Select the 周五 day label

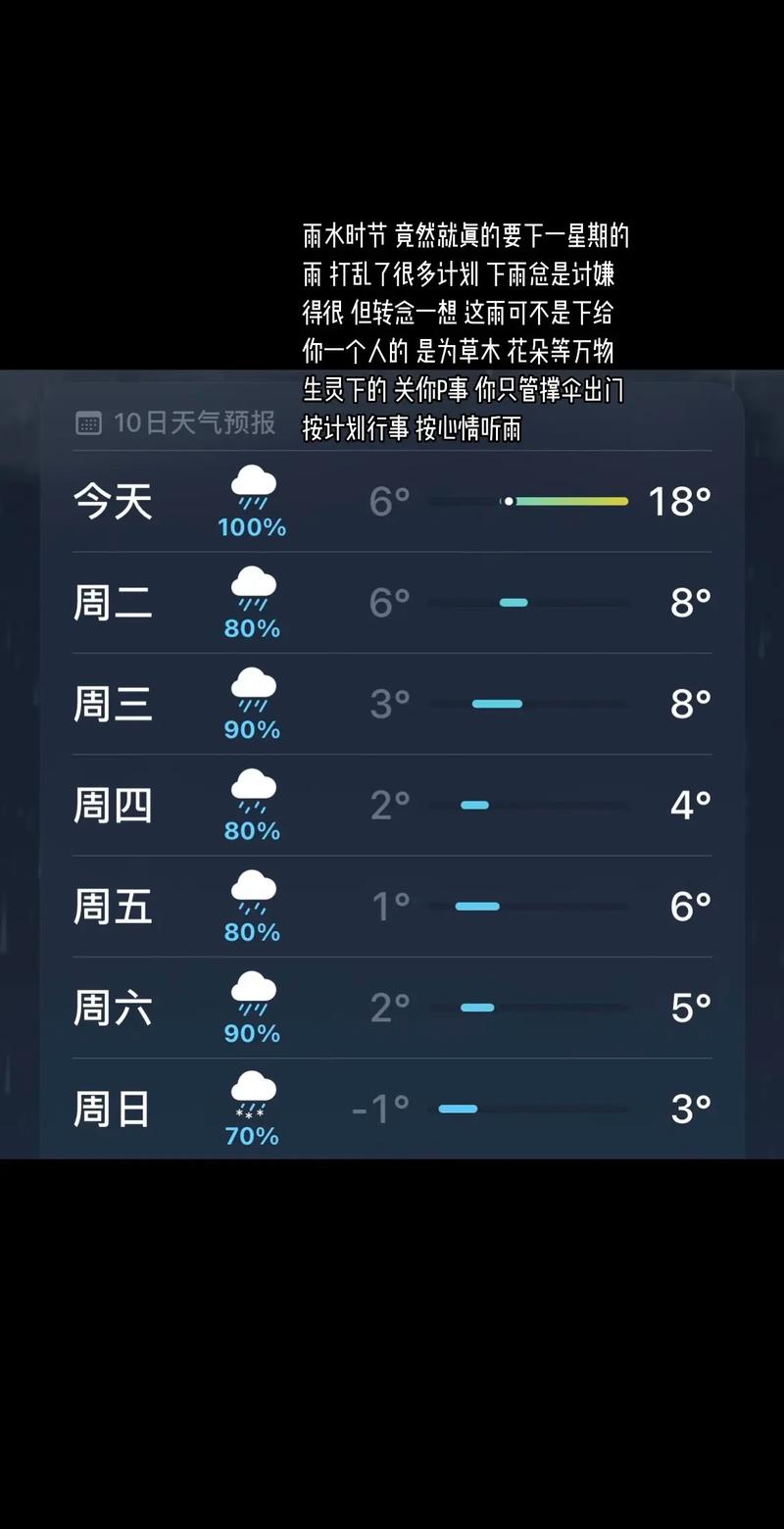point(112,907)
